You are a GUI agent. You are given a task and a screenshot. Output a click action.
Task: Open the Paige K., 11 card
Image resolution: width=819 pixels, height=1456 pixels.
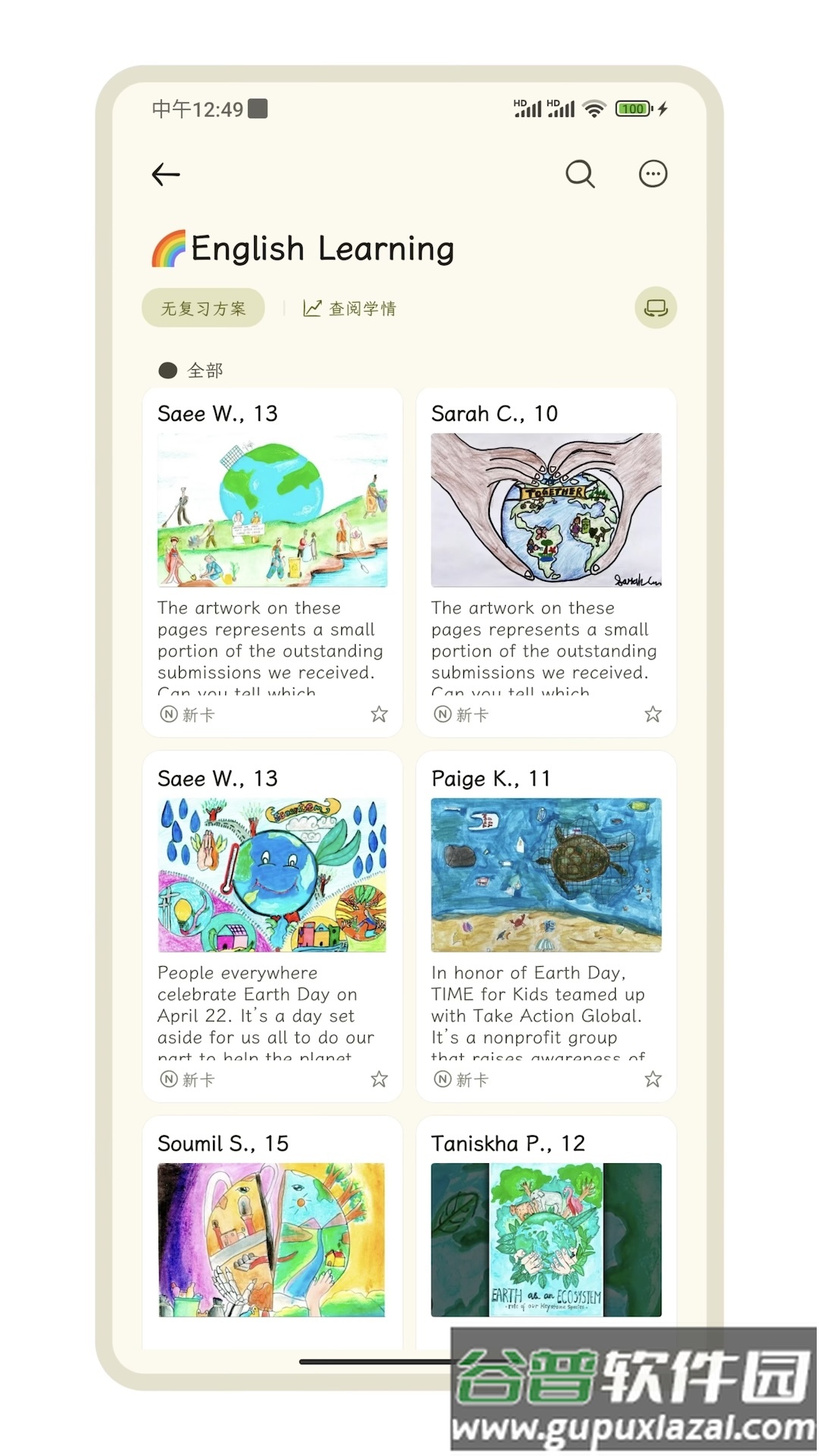click(x=546, y=925)
